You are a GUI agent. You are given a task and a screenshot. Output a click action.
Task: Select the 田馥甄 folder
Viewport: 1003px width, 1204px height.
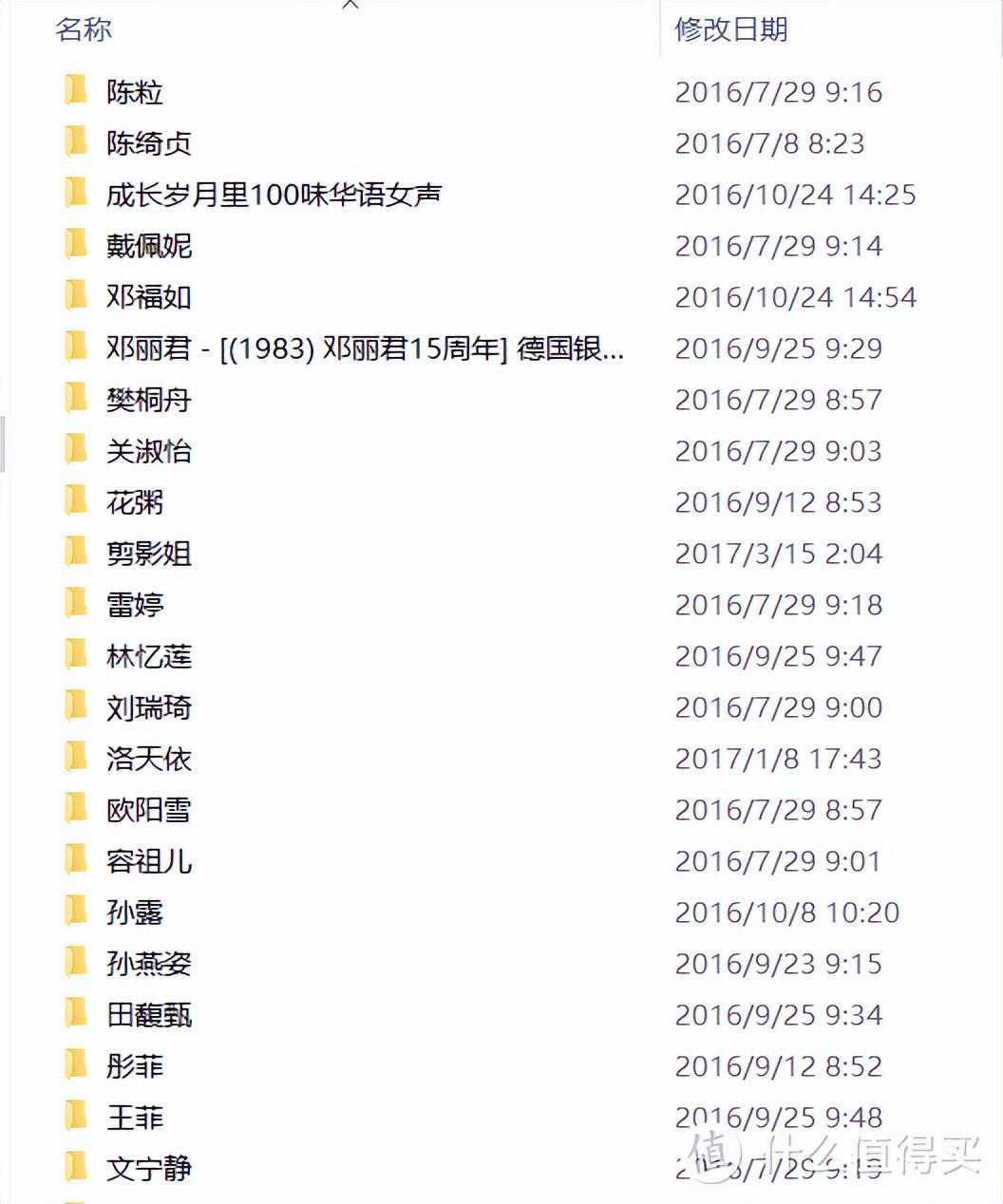pyautogui.click(x=148, y=1015)
